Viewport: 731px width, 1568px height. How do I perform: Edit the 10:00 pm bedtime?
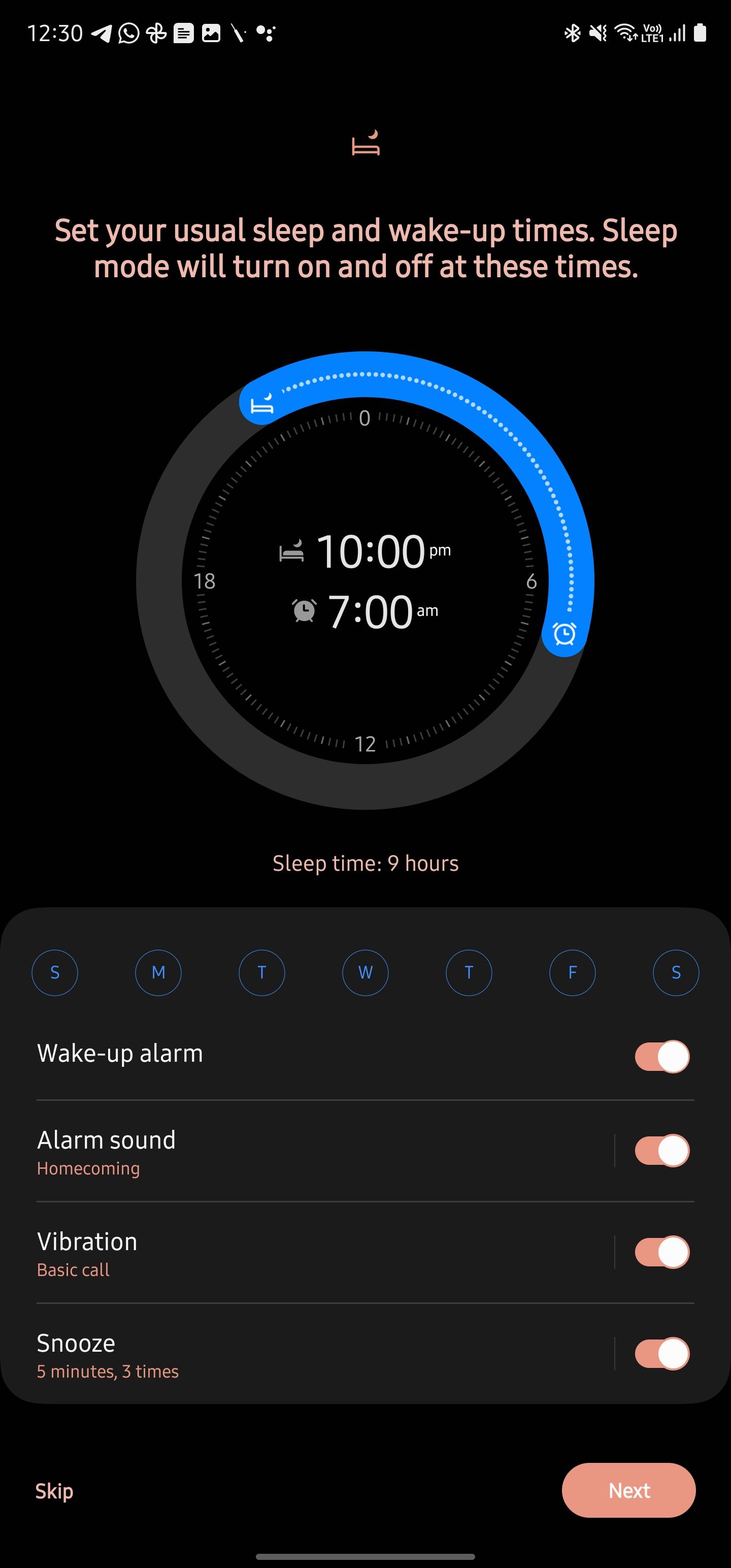point(370,551)
